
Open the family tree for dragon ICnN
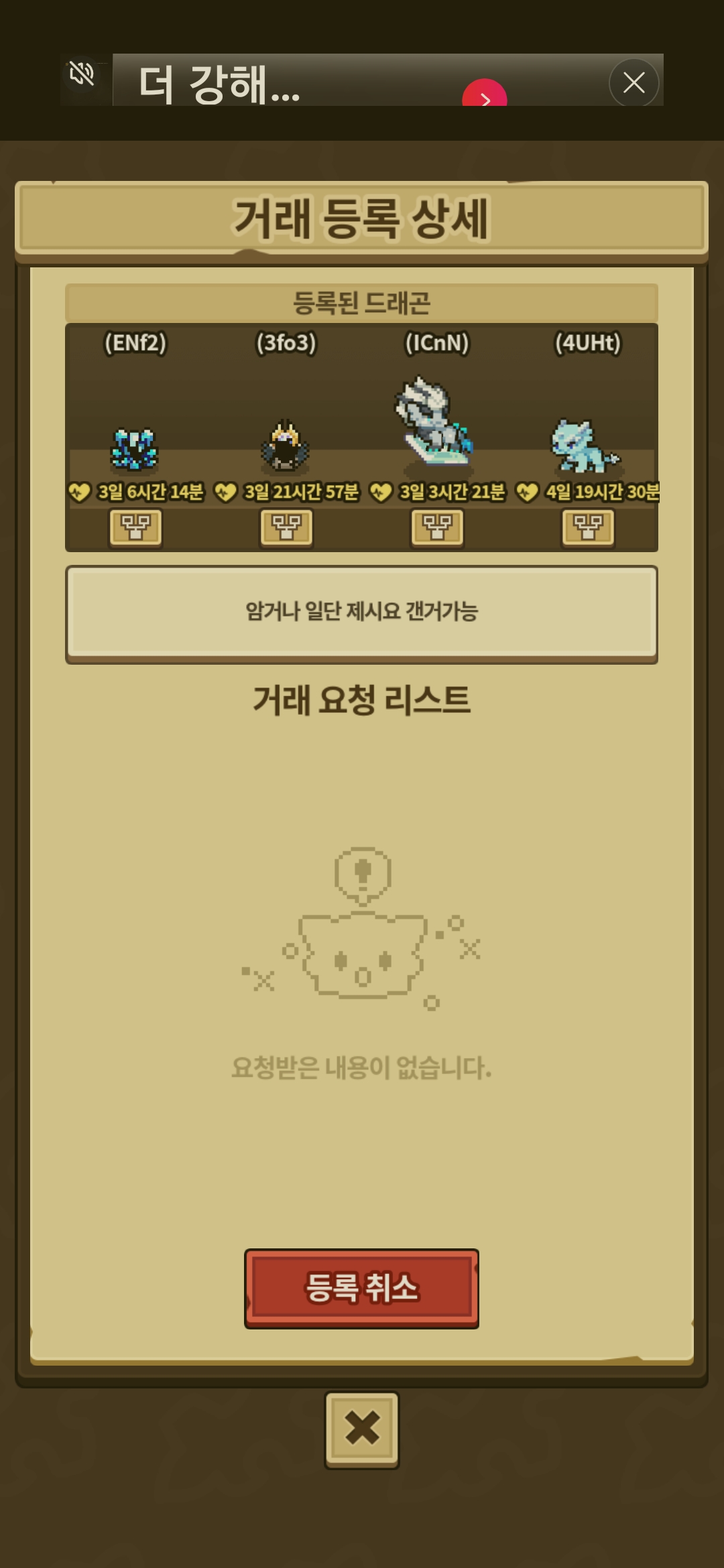point(437,527)
